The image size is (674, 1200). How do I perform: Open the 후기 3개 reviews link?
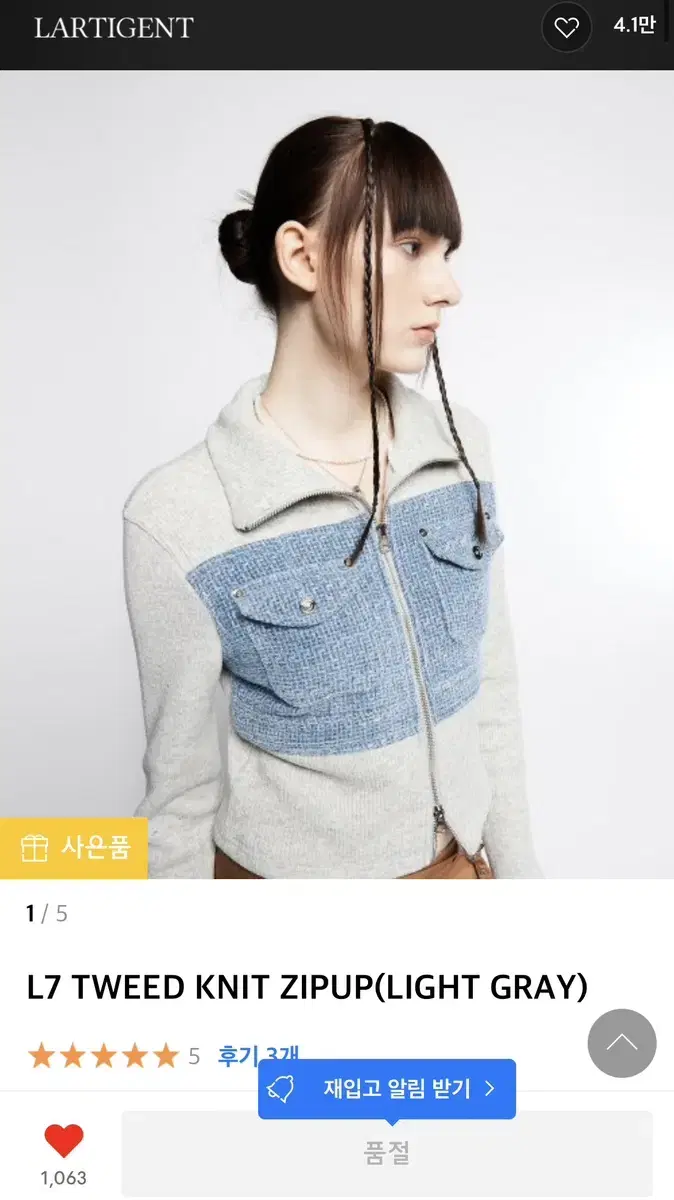[x=258, y=1055]
